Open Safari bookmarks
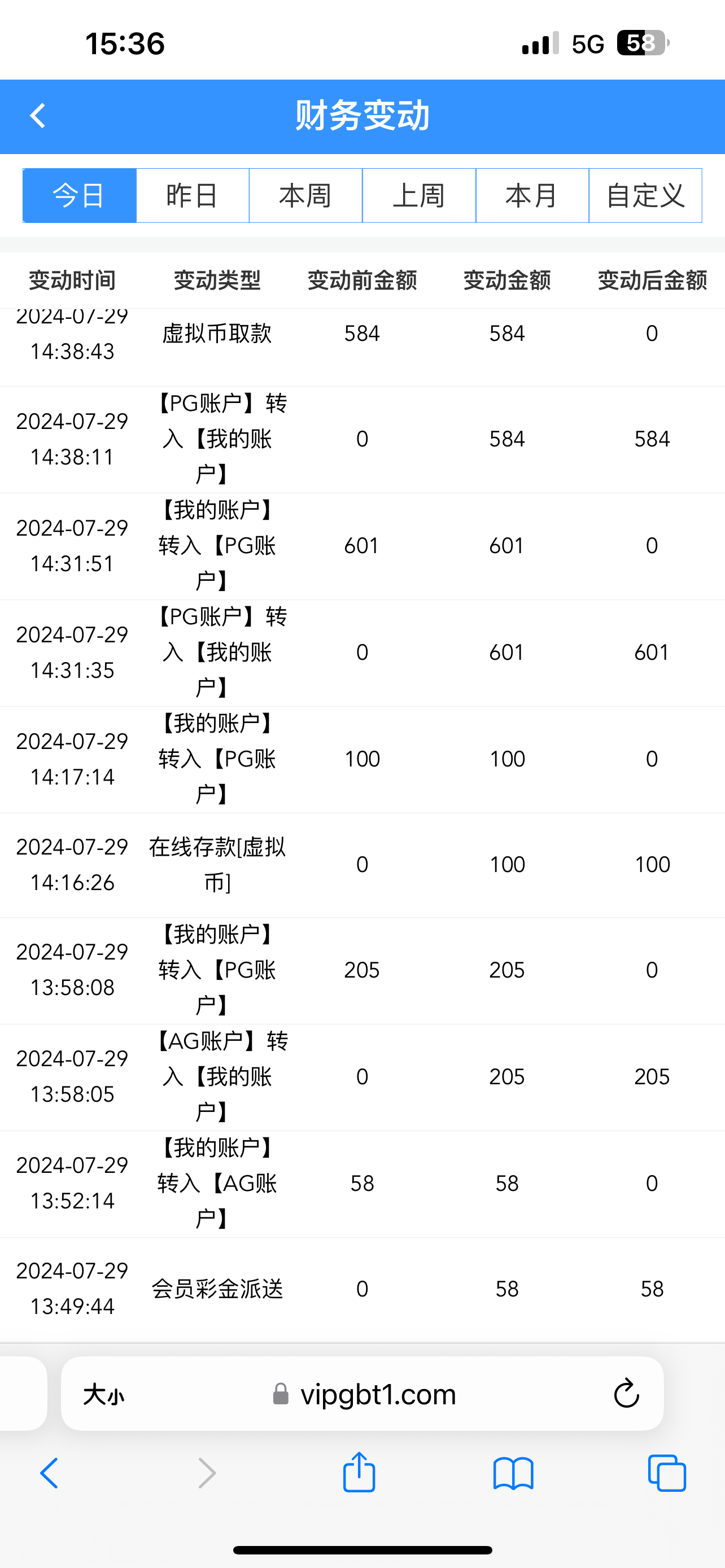The image size is (725, 1568). [x=513, y=1473]
